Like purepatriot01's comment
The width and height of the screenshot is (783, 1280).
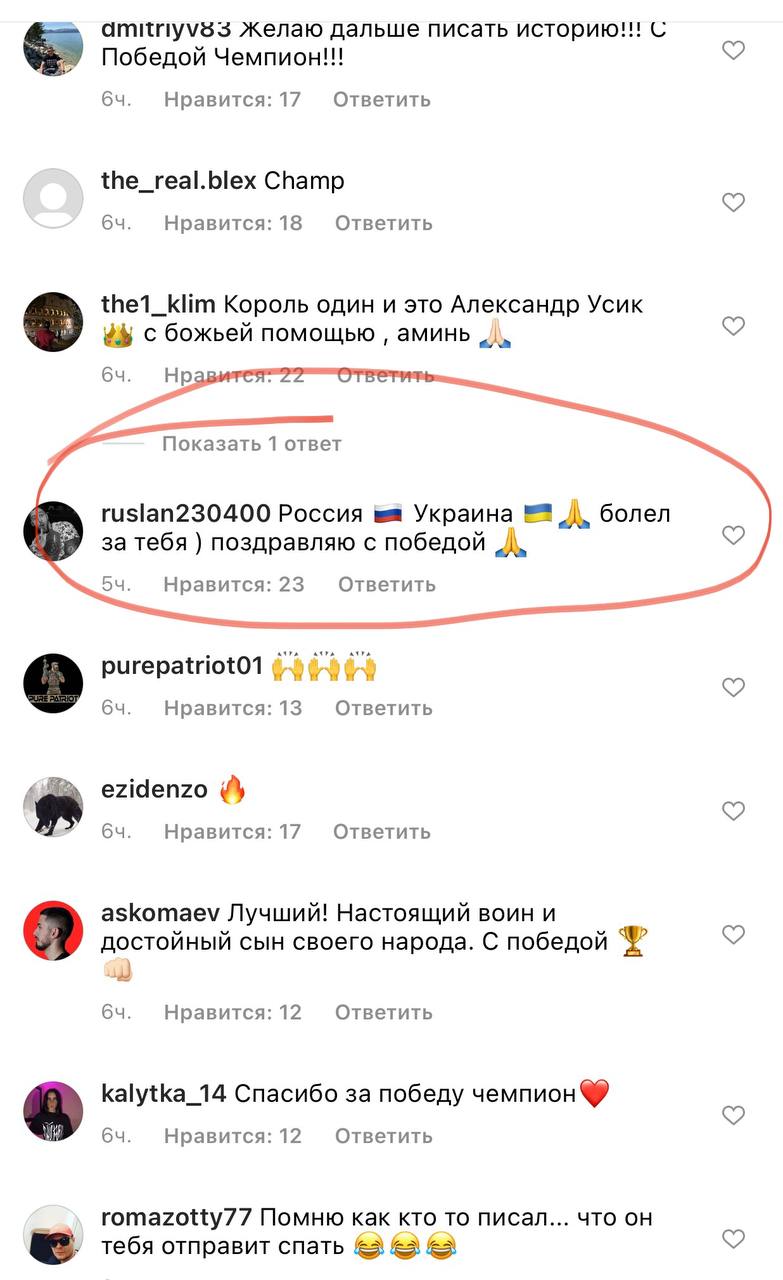click(x=734, y=688)
